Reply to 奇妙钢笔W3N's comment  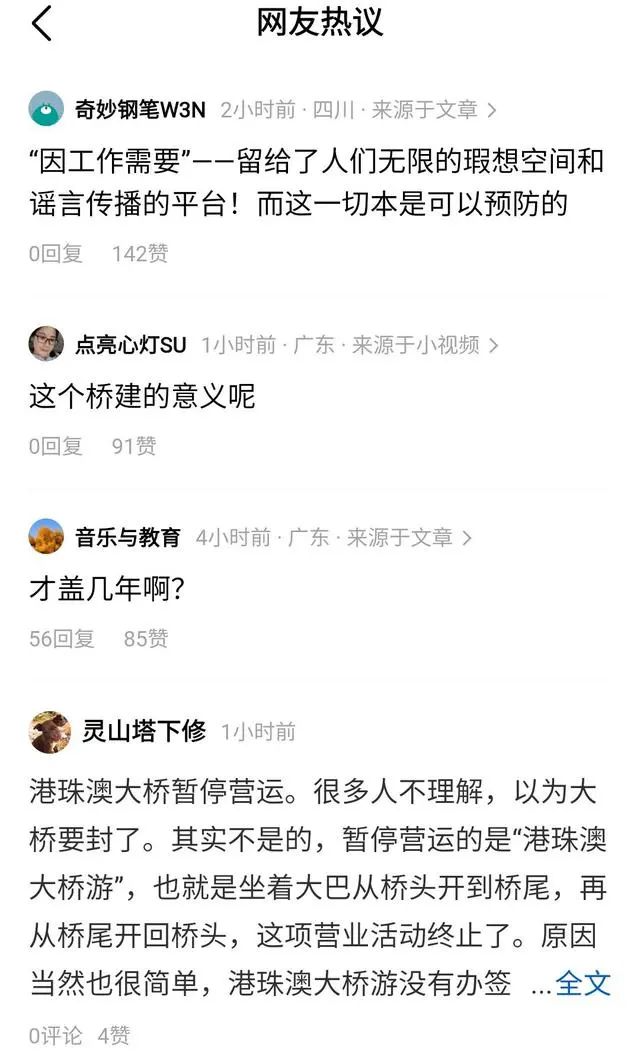tap(56, 254)
